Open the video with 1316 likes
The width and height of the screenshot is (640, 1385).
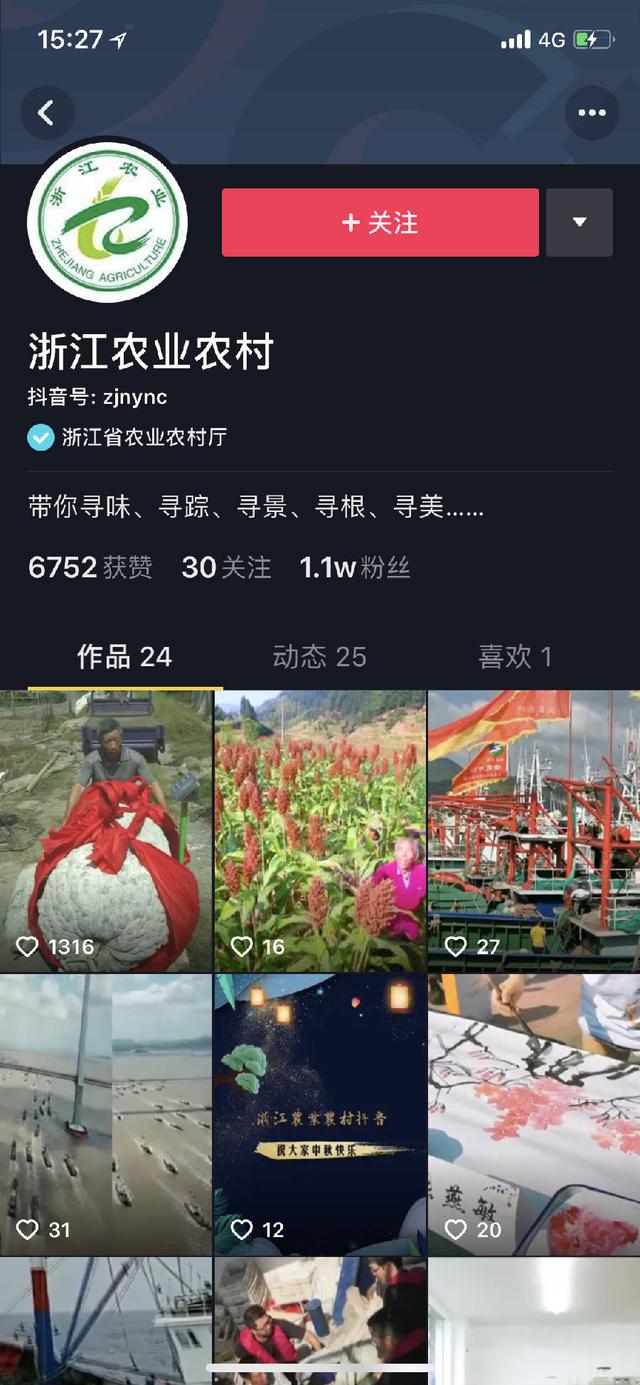pos(106,830)
